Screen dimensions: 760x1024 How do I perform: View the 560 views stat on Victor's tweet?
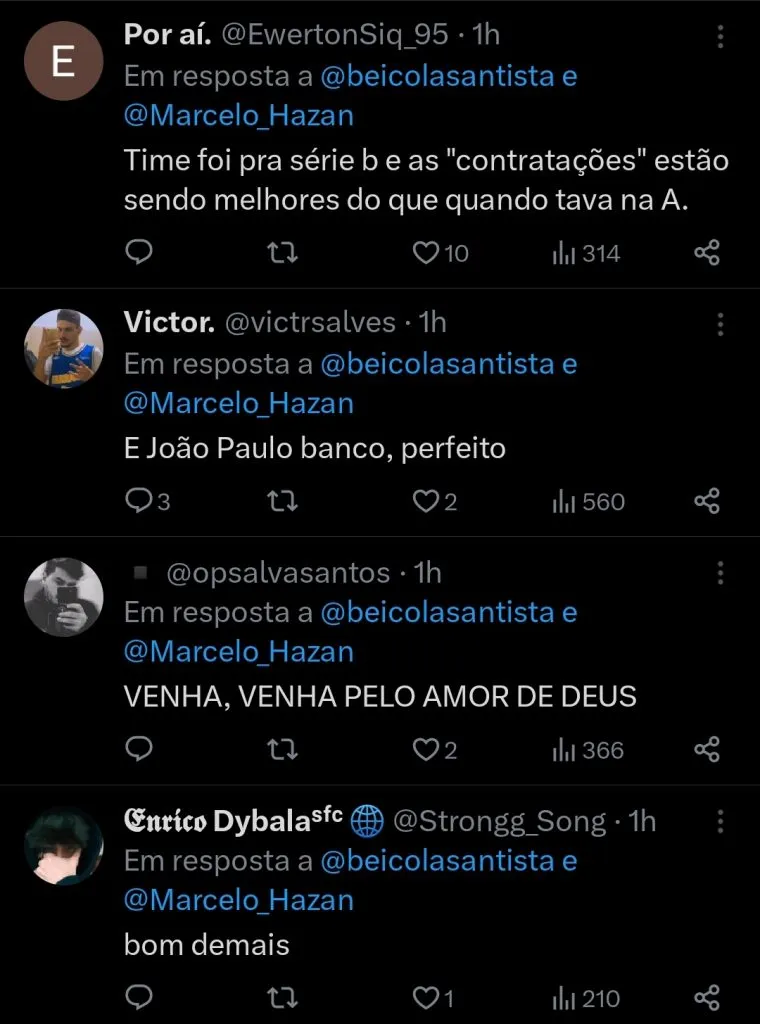(x=588, y=502)
